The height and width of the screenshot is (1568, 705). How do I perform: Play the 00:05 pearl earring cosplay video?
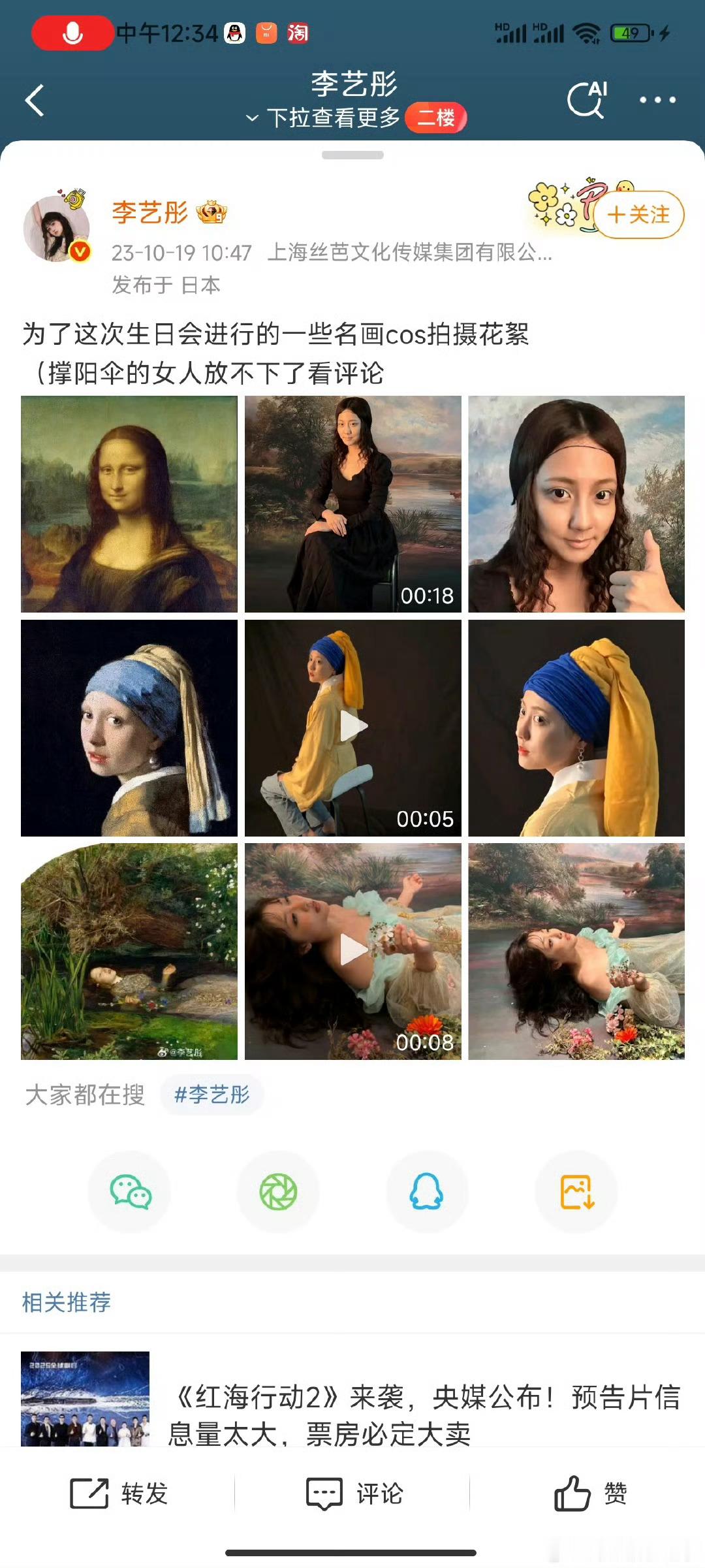click(352, 728)
